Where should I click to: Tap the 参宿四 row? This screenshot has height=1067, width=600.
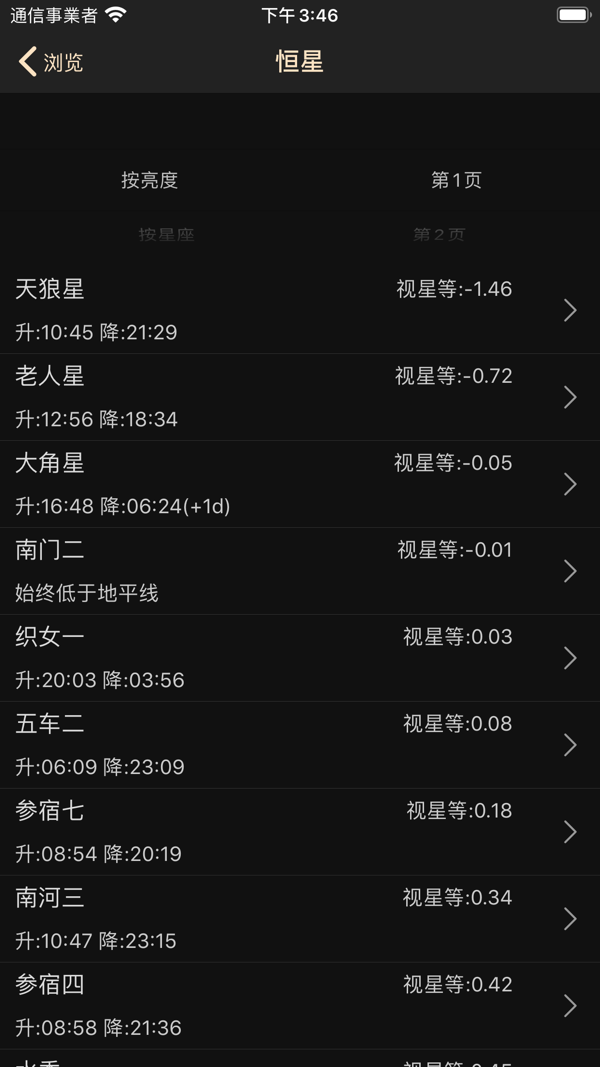300,1006
